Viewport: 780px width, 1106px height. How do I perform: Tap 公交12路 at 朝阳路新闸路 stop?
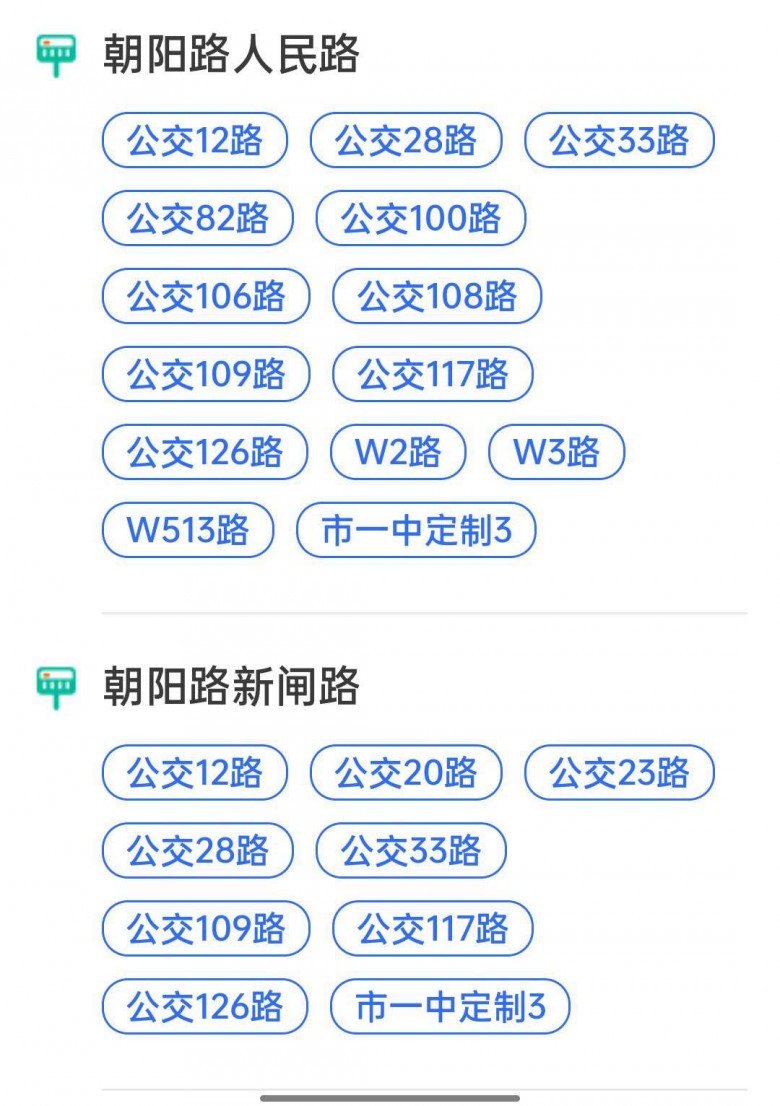pos(195,773)
